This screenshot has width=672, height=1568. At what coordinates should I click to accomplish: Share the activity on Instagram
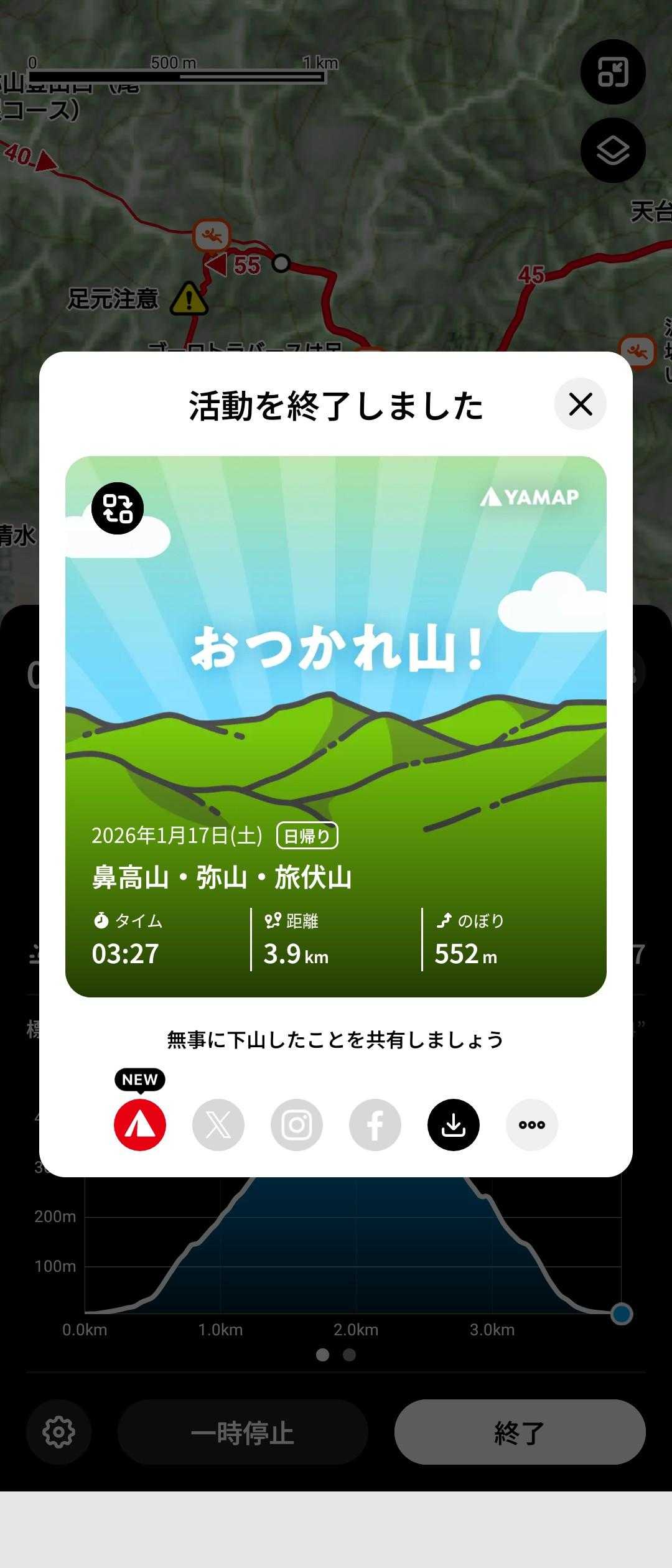click(297, 1124)
